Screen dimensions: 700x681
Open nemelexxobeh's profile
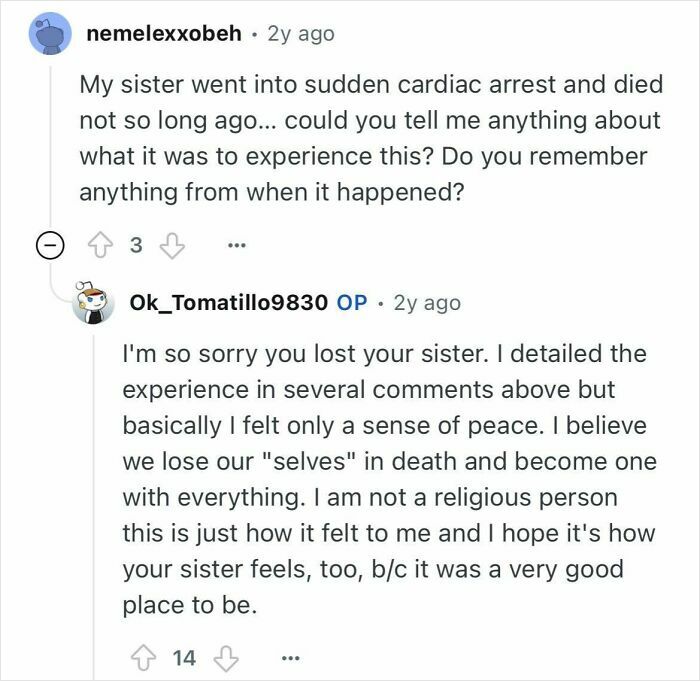[165, 34]
